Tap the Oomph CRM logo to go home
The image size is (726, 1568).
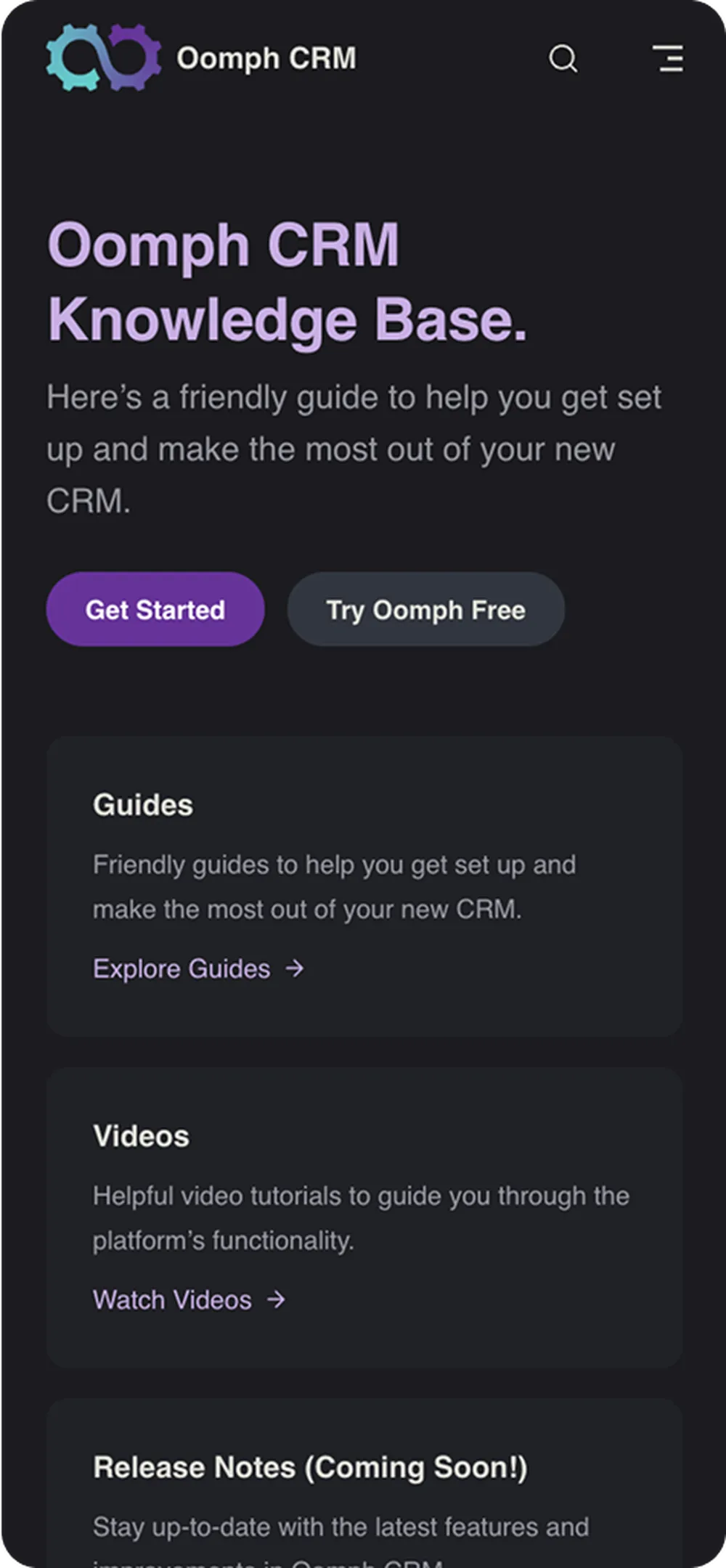point(104,58)
